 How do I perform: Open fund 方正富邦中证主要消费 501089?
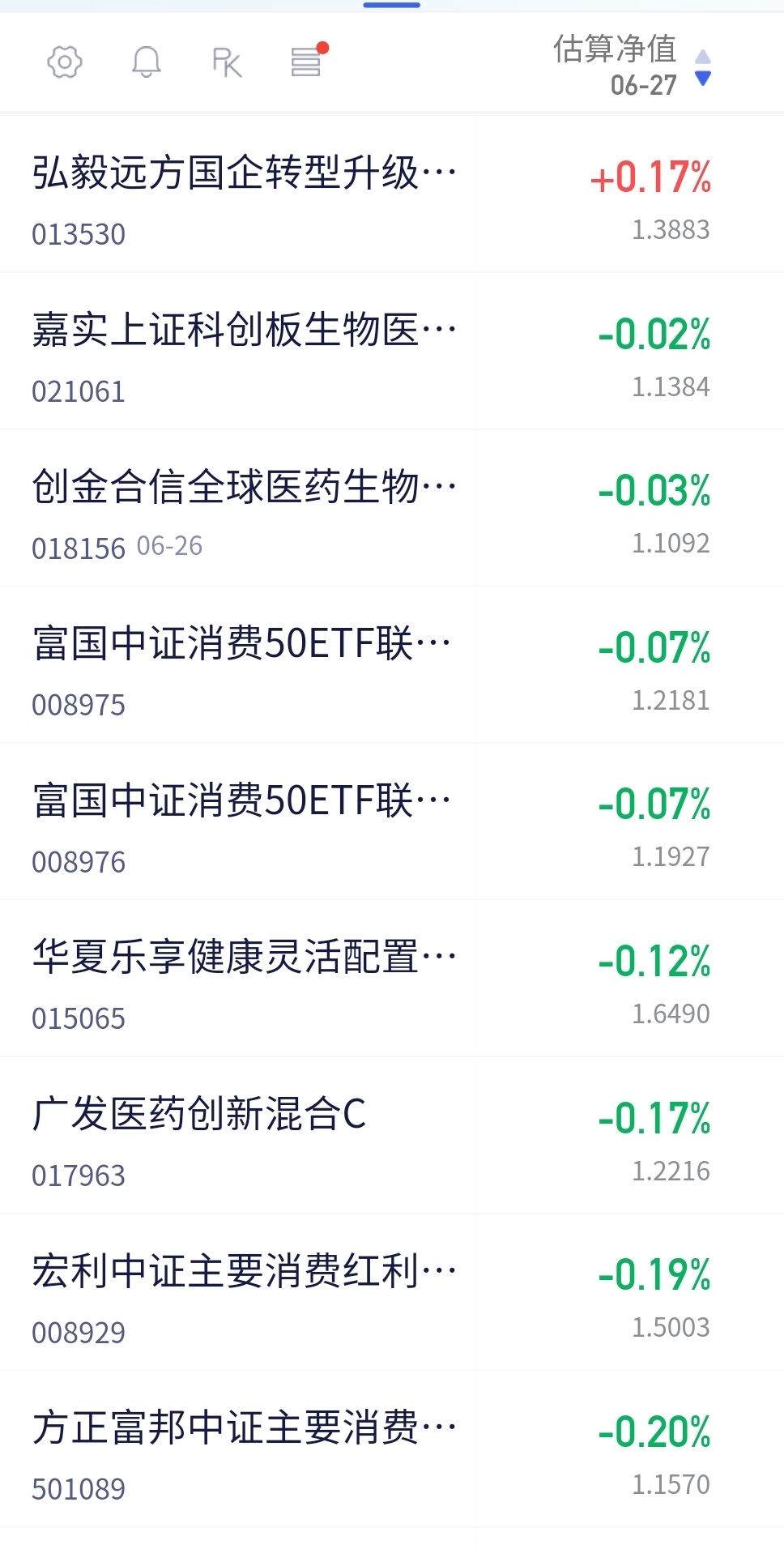click(x=392, y=1449)
